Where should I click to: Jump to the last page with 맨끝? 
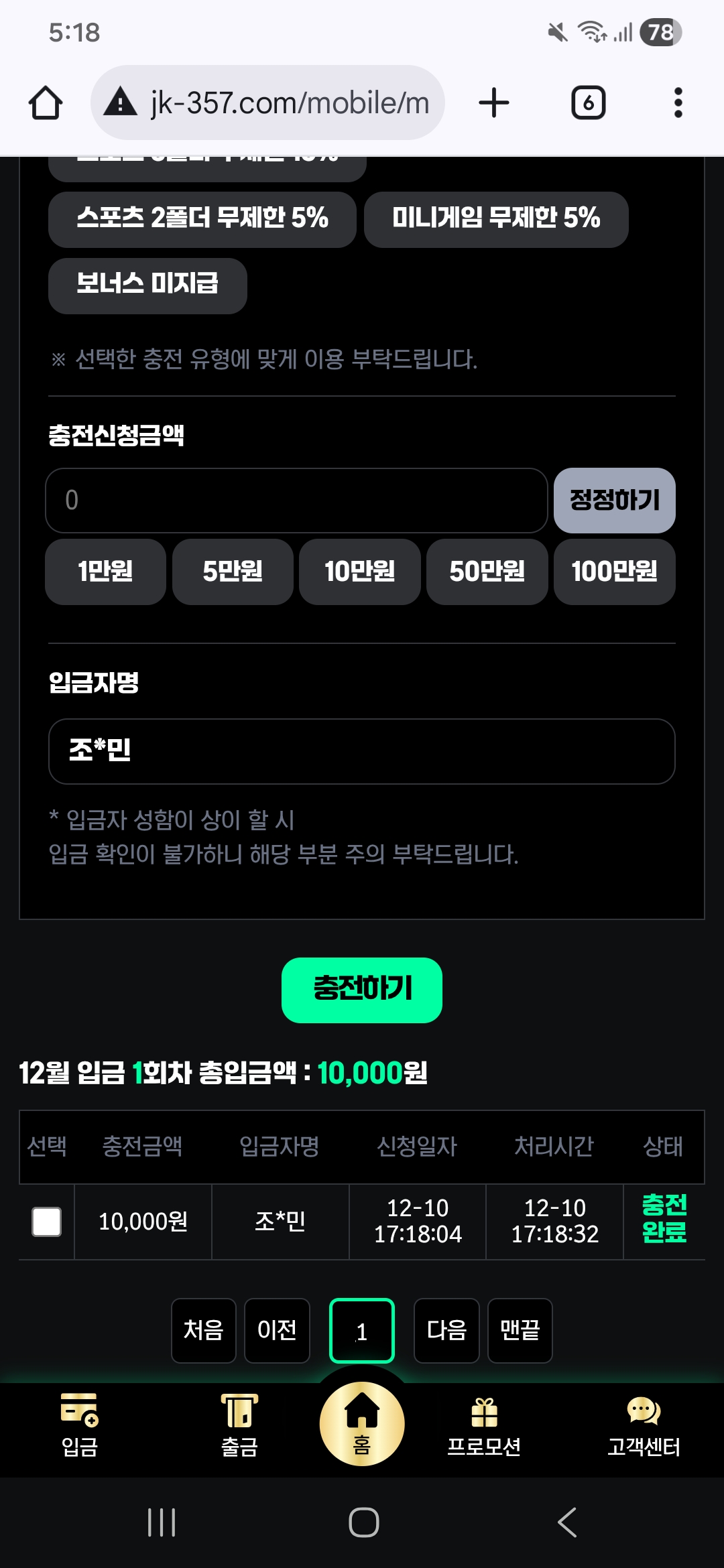pos(520,1330)
